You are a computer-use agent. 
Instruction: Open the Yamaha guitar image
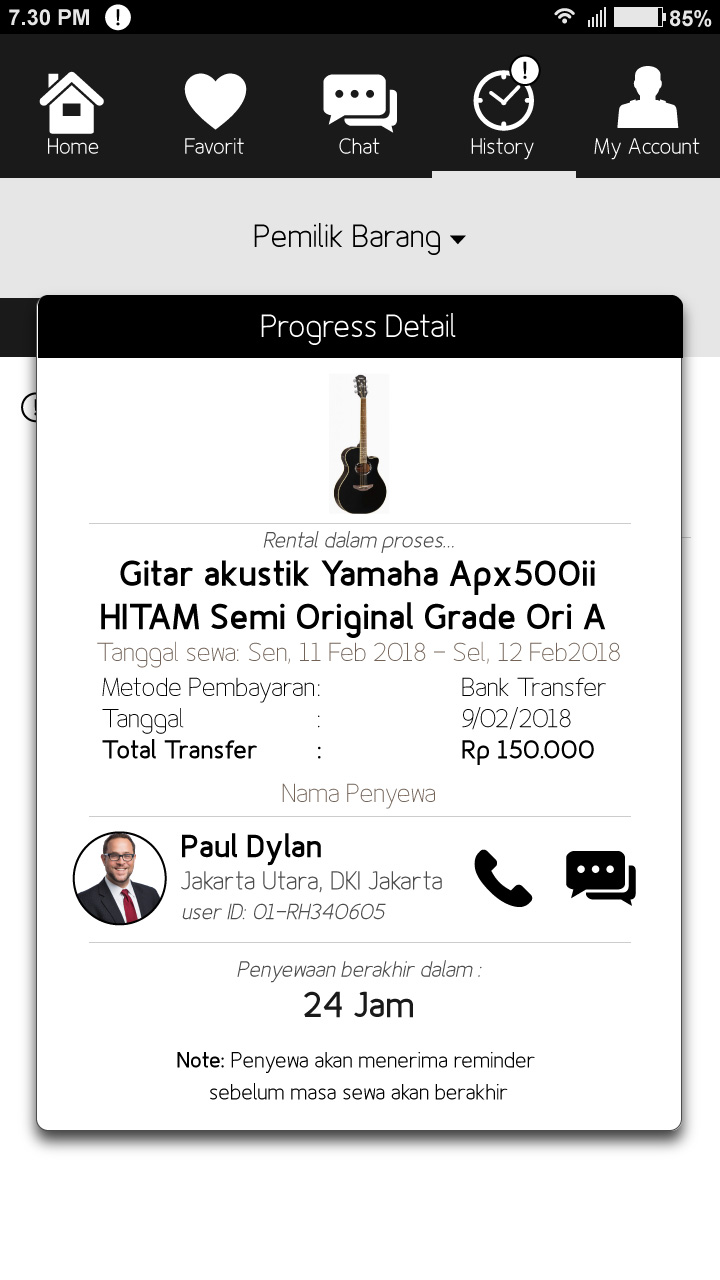[359, 443]
